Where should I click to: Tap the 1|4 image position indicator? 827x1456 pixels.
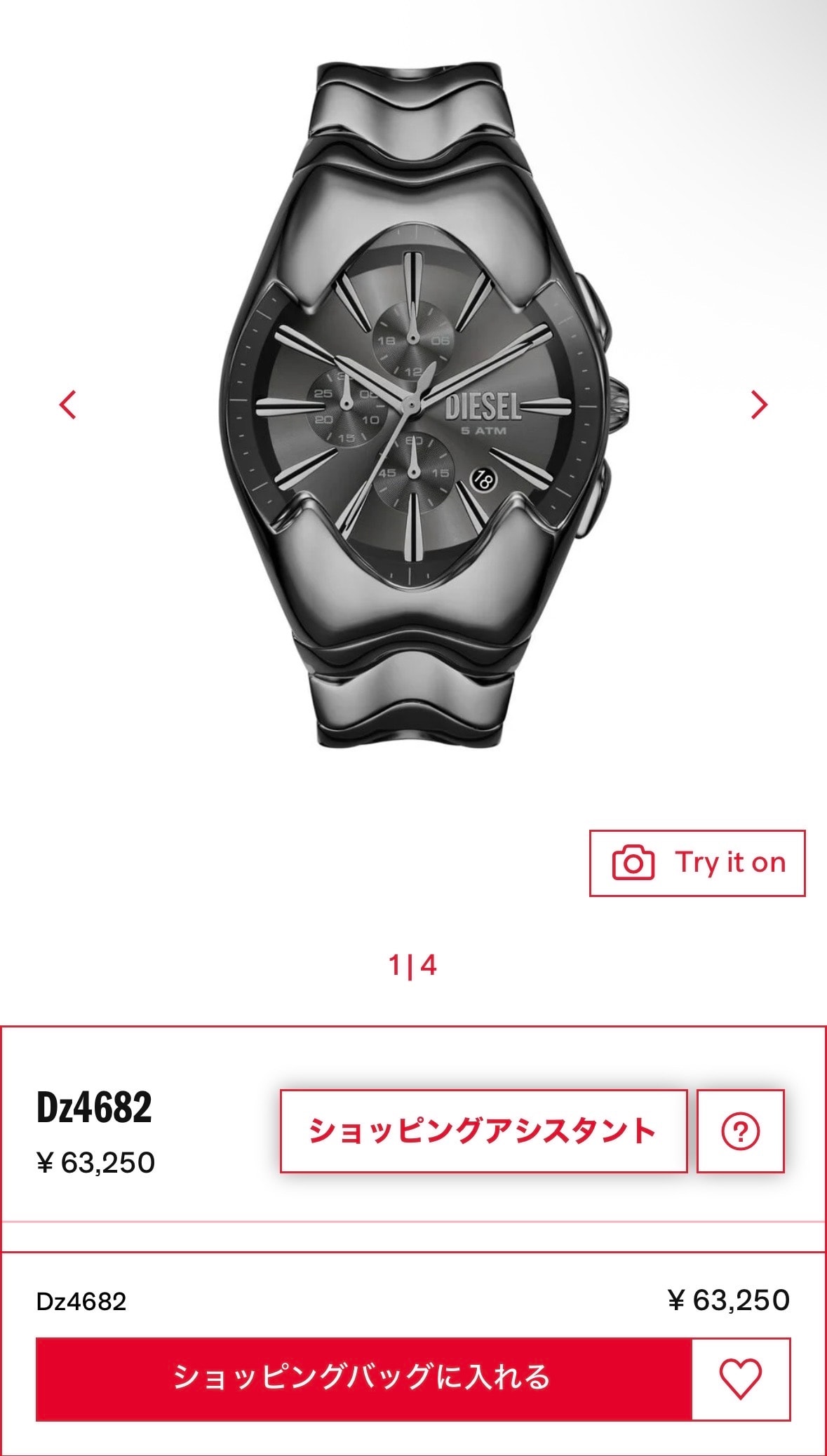click(x=413, y=964)
